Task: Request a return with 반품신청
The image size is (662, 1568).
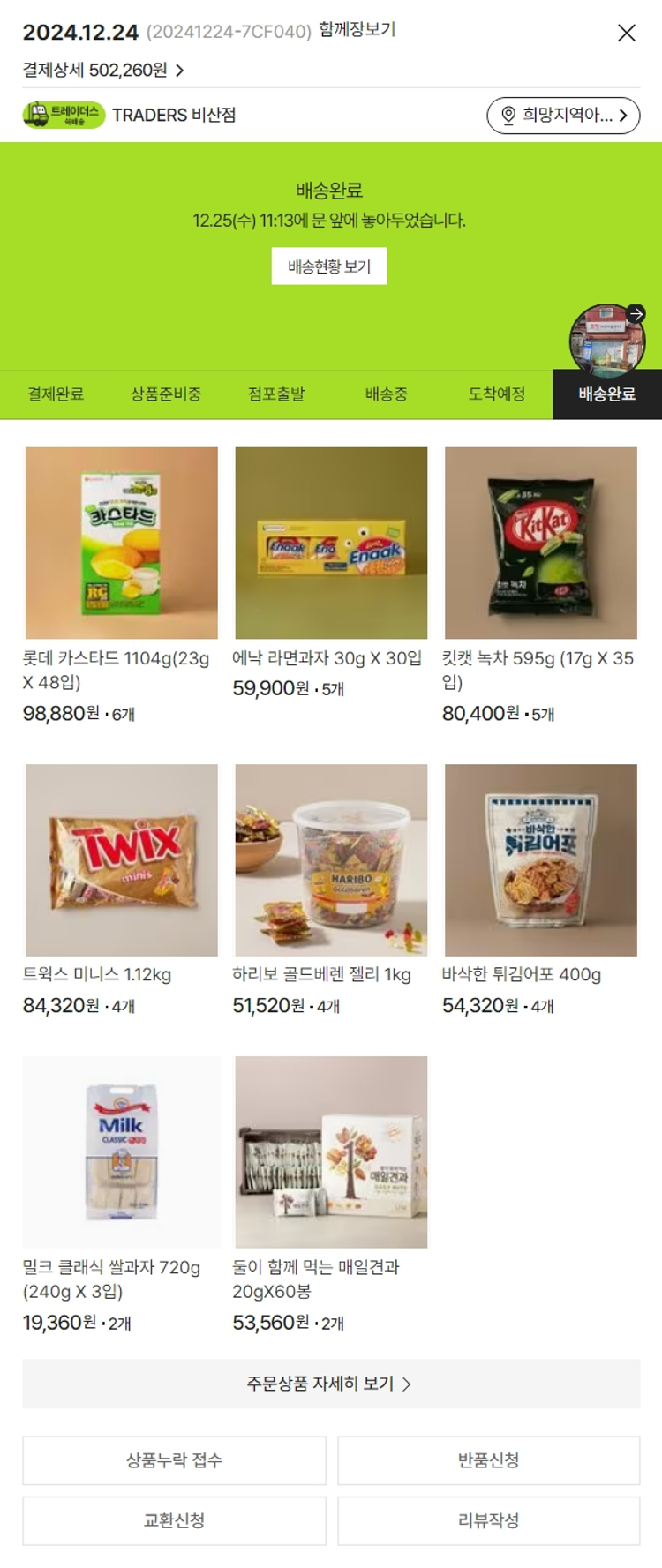Action: coord(488,1460)
